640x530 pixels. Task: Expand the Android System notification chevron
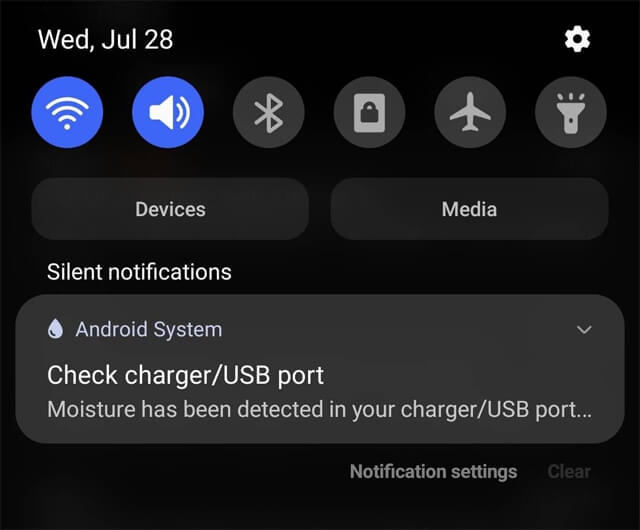tap(585, 329)
